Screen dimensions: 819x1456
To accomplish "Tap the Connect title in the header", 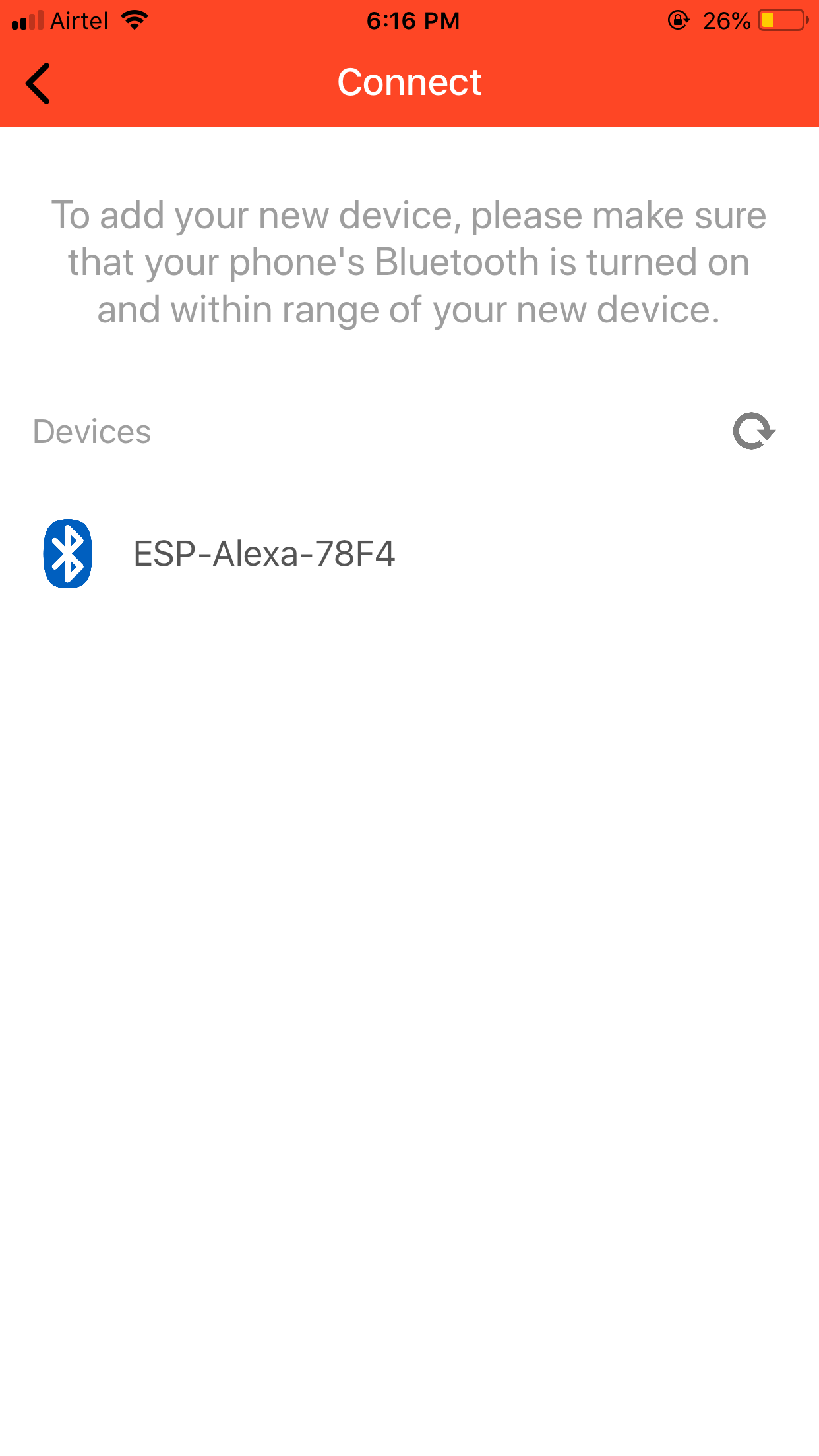I will point(409,81).
